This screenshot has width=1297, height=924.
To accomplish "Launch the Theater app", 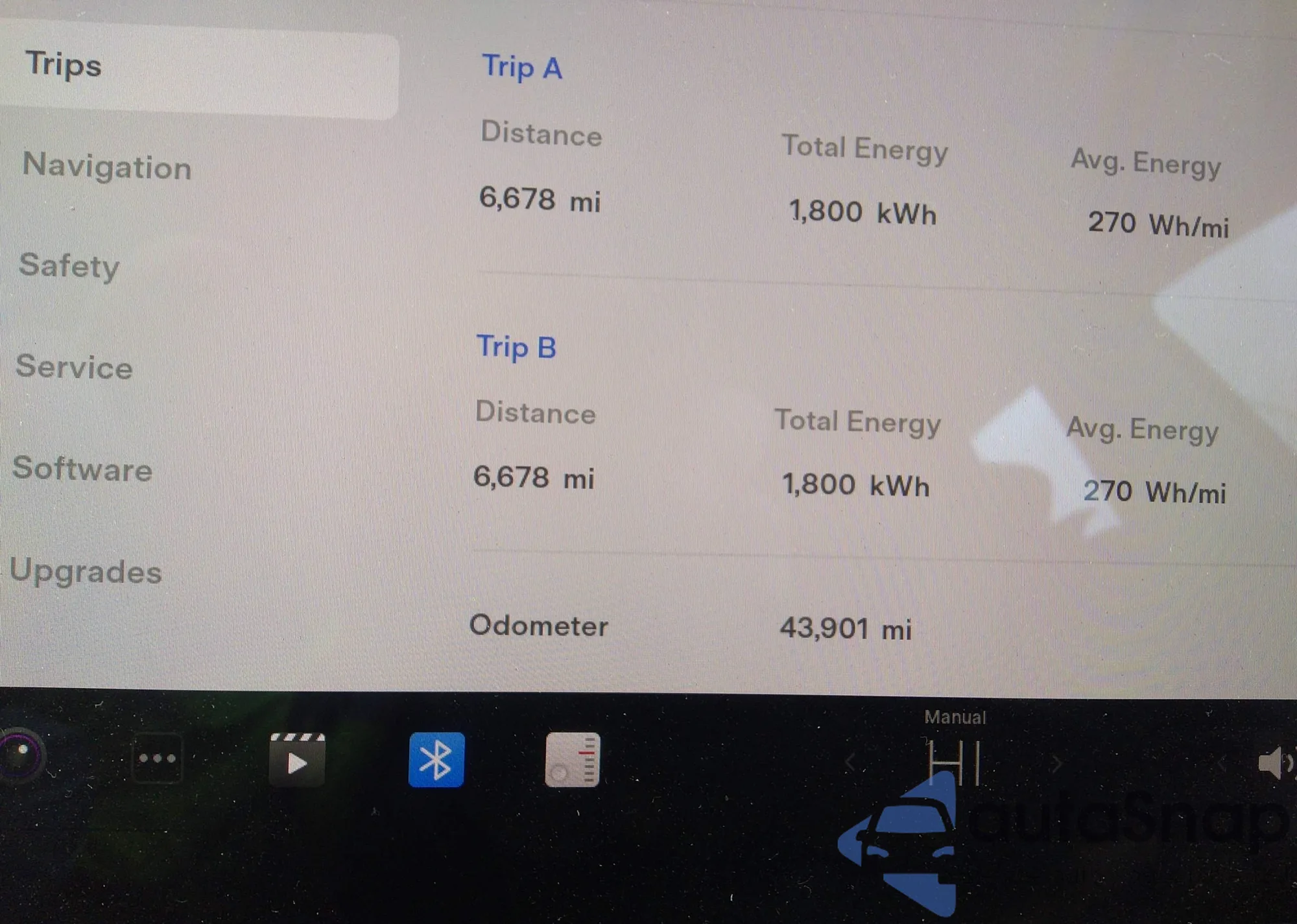I will 297,760.
